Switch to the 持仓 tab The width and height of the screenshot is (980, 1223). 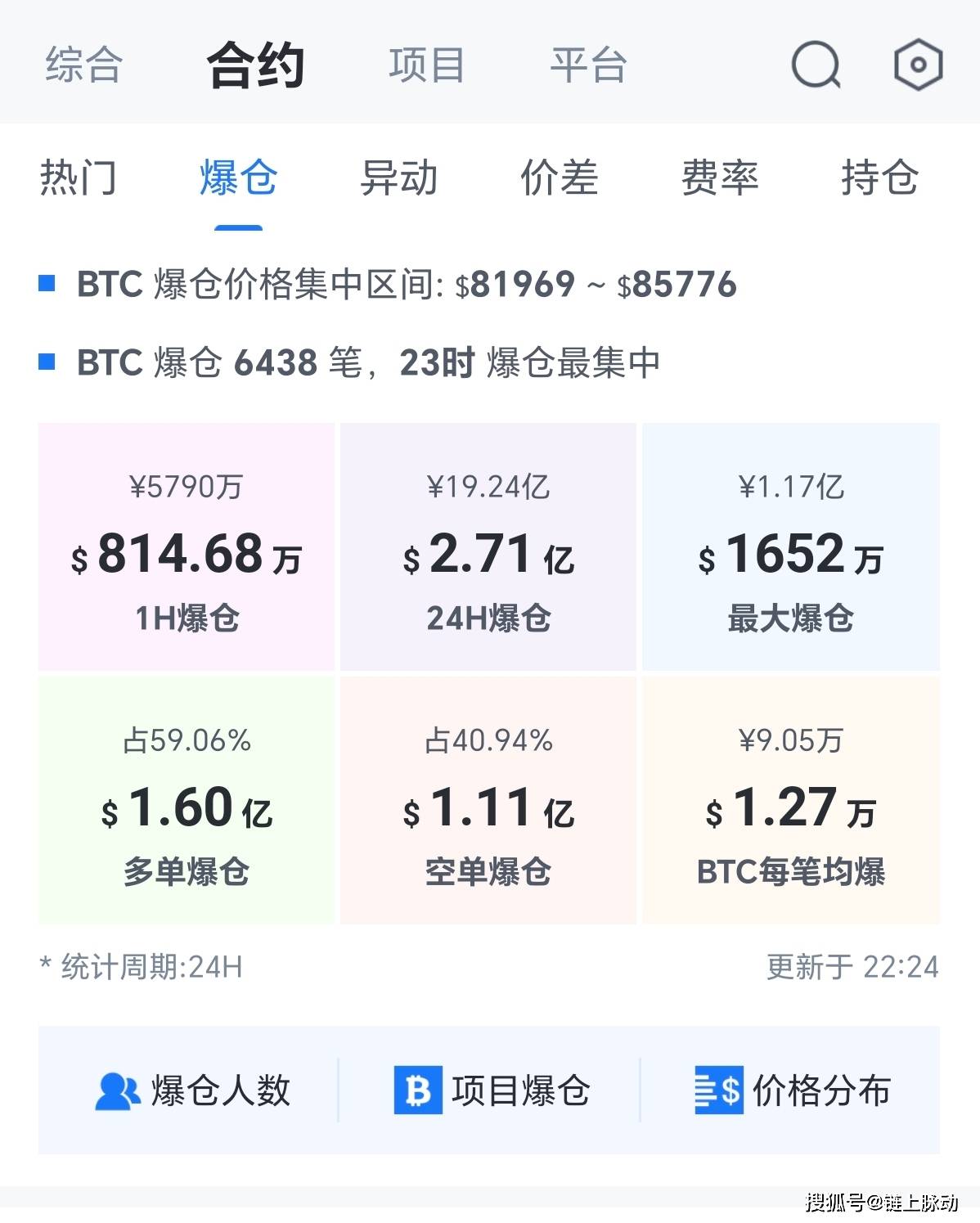(x=879, y=178)
